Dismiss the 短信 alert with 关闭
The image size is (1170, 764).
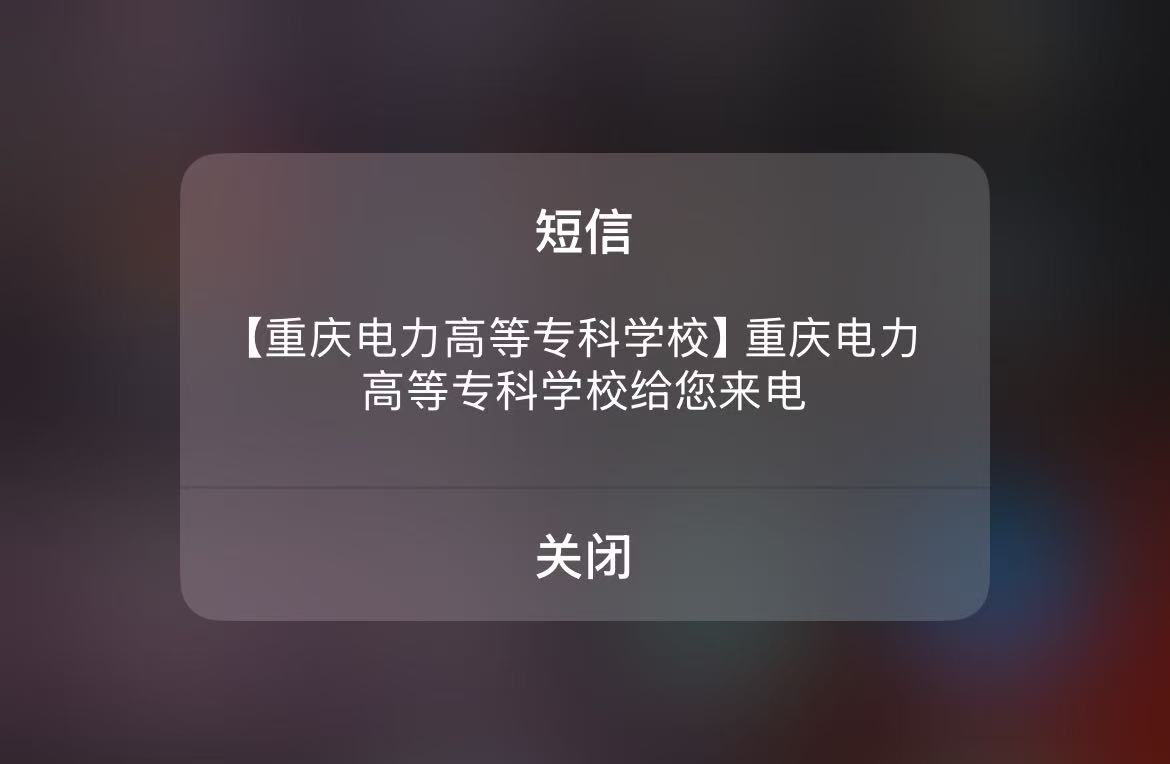coord(584,556)
